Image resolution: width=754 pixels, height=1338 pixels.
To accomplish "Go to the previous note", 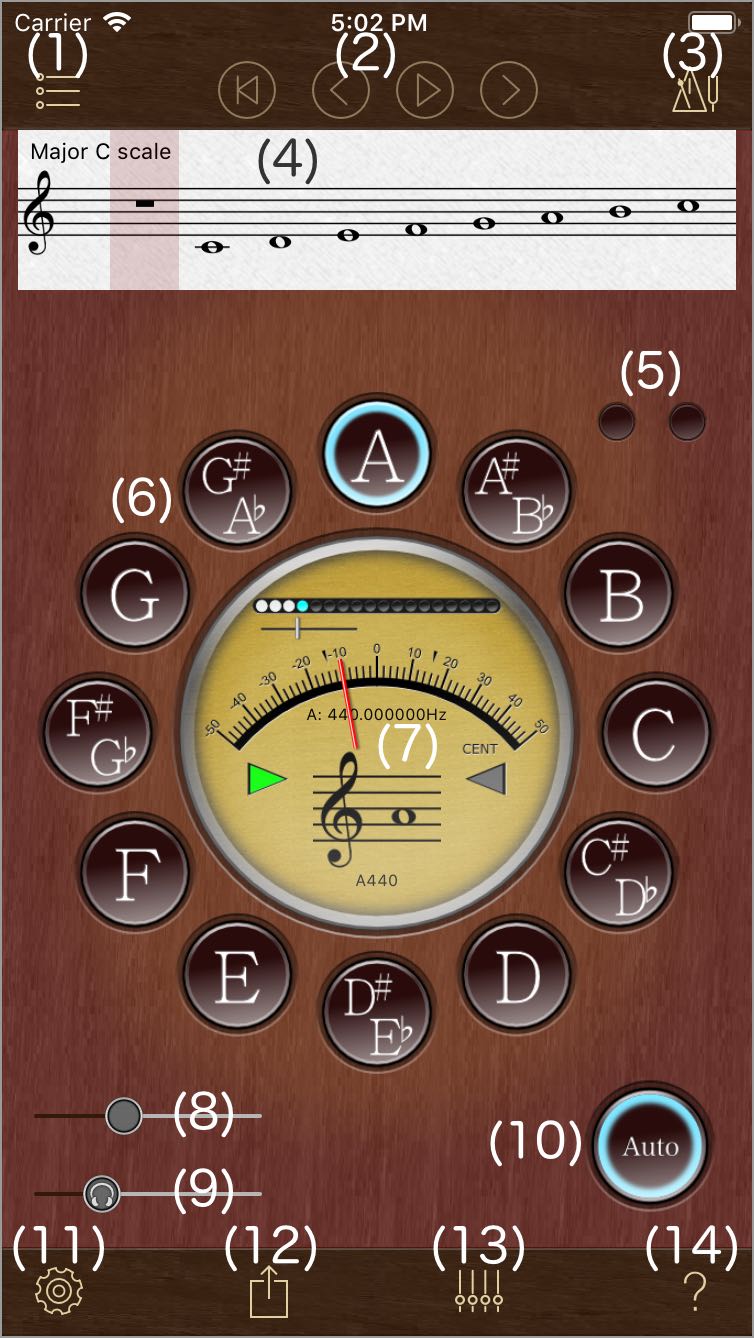I will 341,91.
